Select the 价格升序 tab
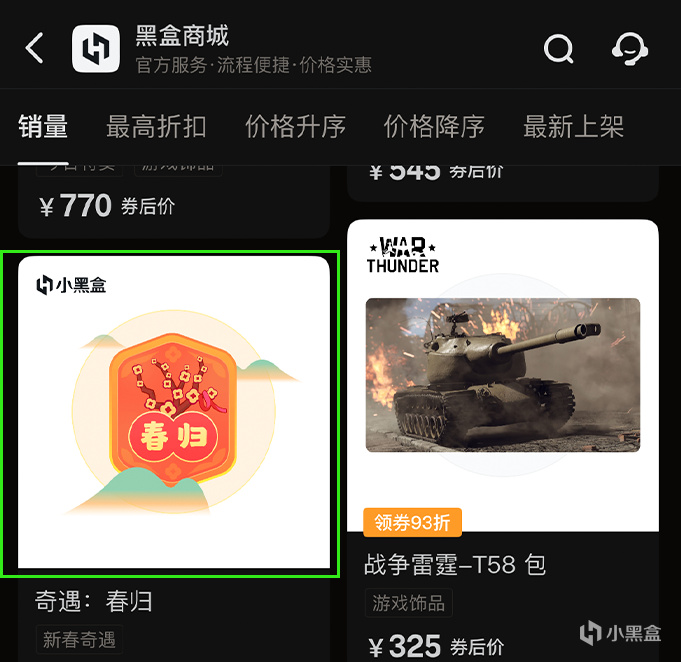This screenshot has height=662, width=681. point(295,127)
